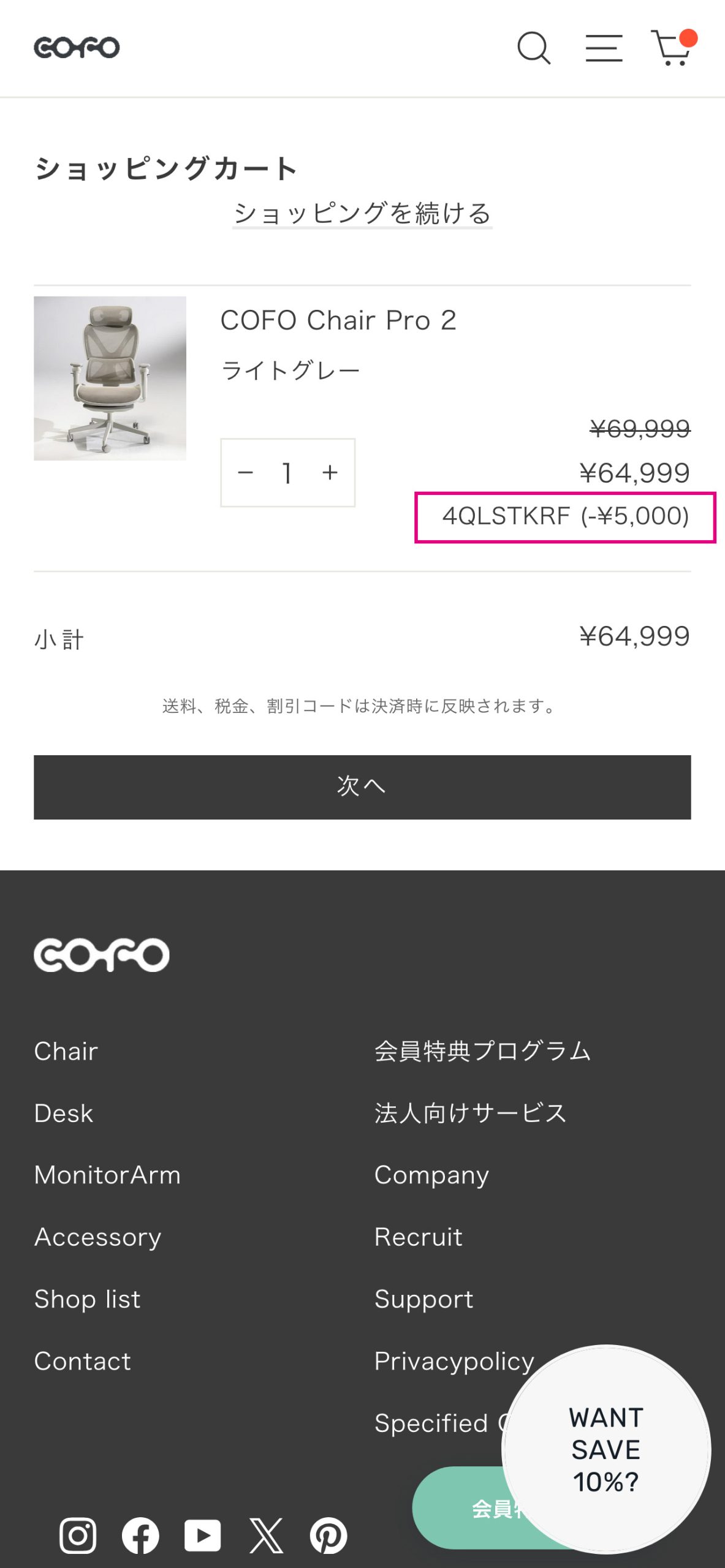The image size is (725, 1568).
Task: Open COFO's YouTube channel
Action: 202,1536
